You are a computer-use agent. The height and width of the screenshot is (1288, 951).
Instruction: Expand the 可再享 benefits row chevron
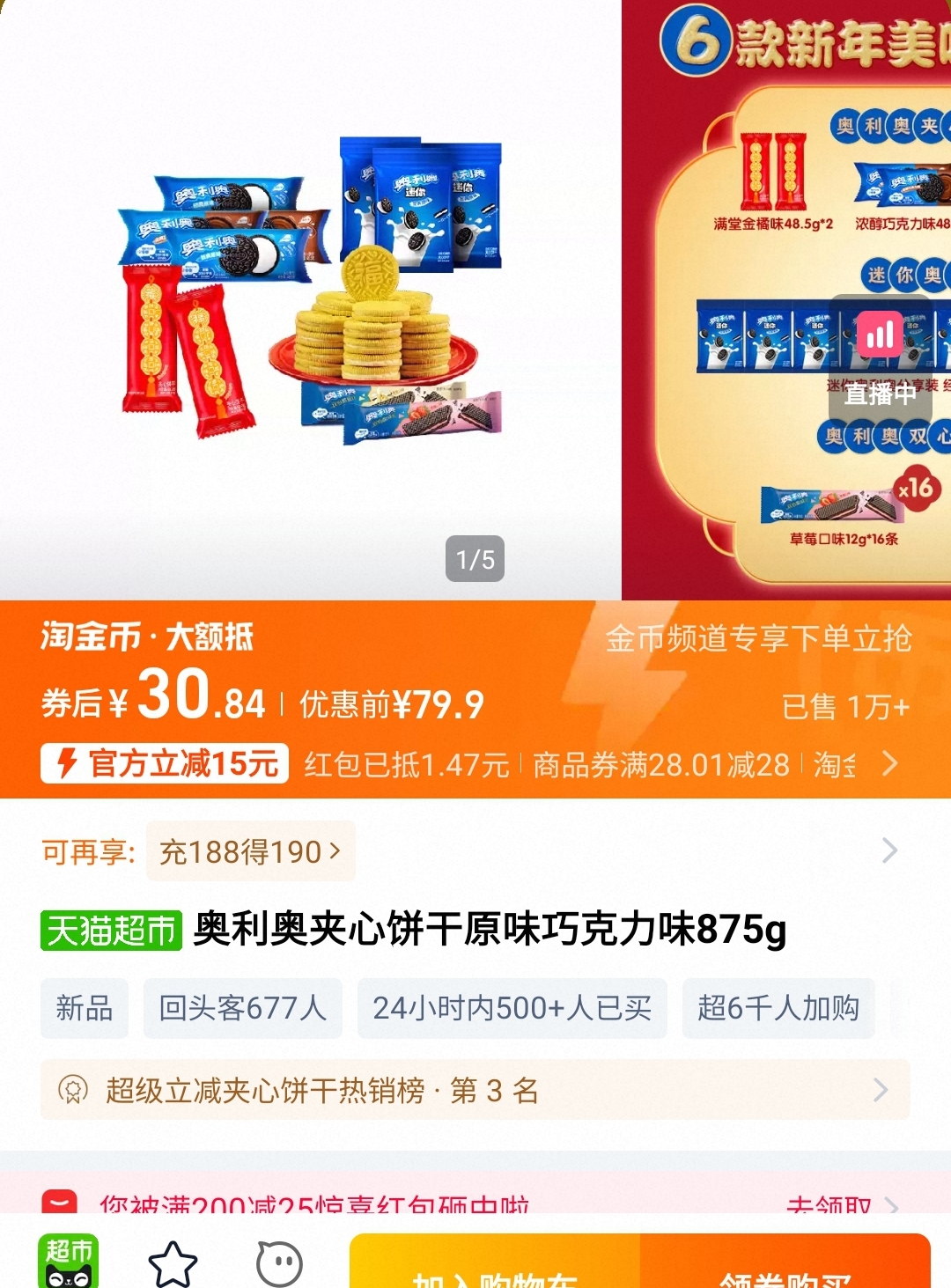point(889,850)
